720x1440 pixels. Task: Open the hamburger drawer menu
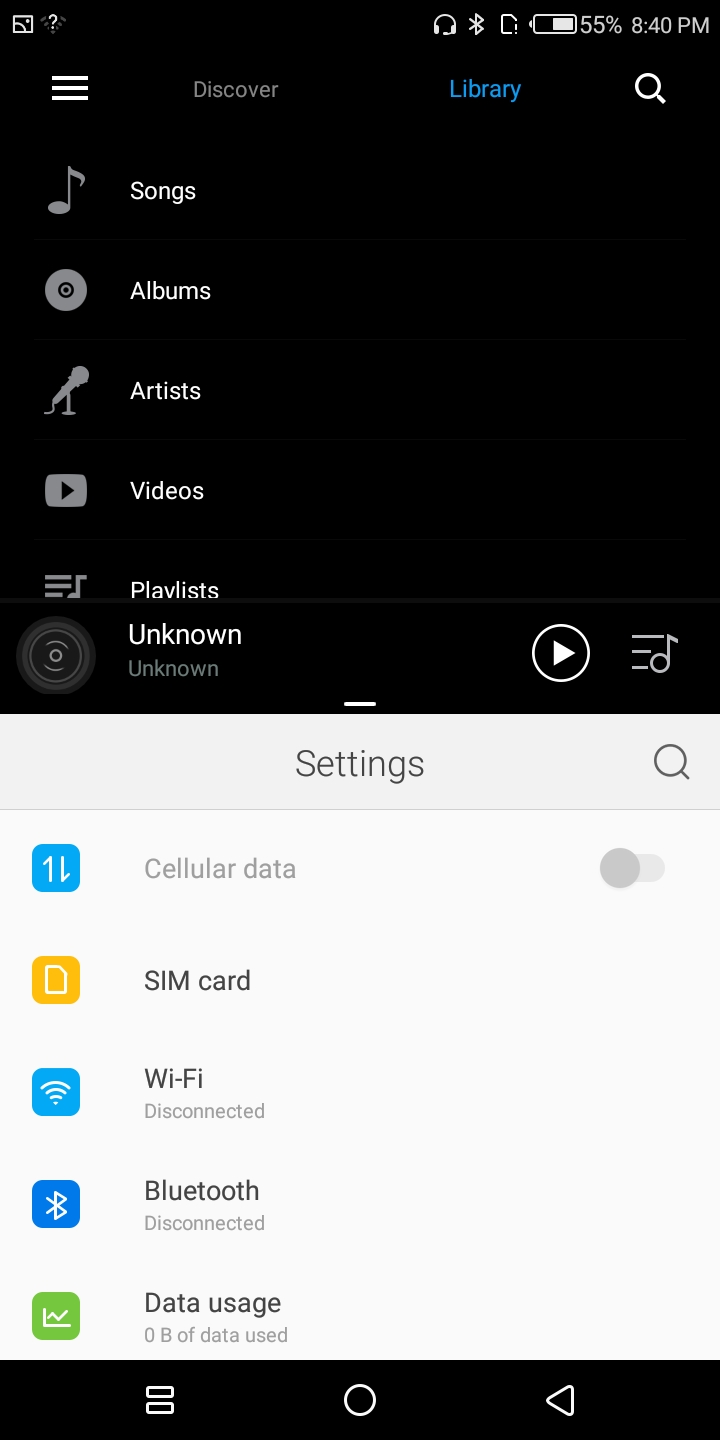tap(70, 89)
